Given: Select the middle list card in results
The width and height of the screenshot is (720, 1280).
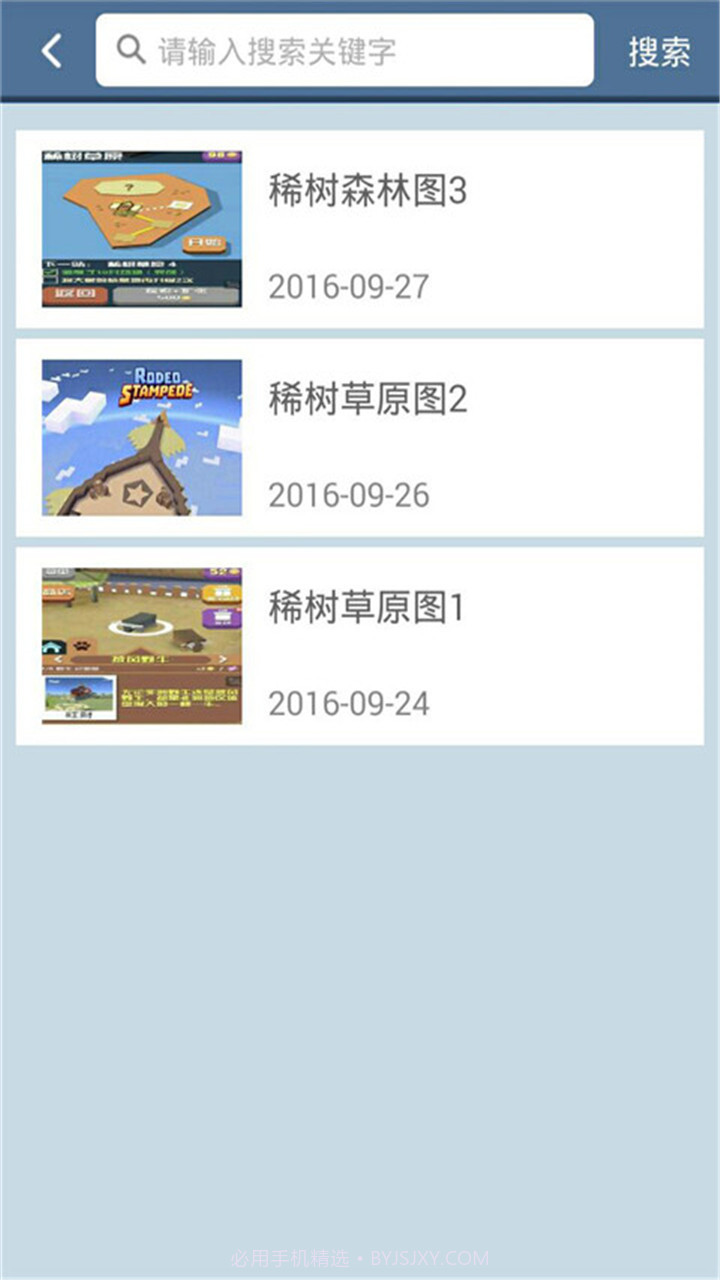Looking at the screenshot, I should click(x=360, y=435).
